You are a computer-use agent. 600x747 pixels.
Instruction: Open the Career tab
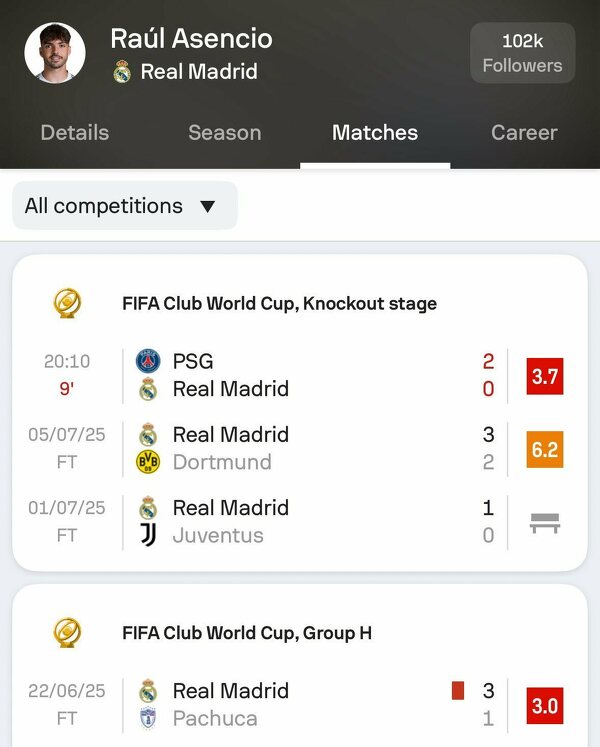click(524, 133)
